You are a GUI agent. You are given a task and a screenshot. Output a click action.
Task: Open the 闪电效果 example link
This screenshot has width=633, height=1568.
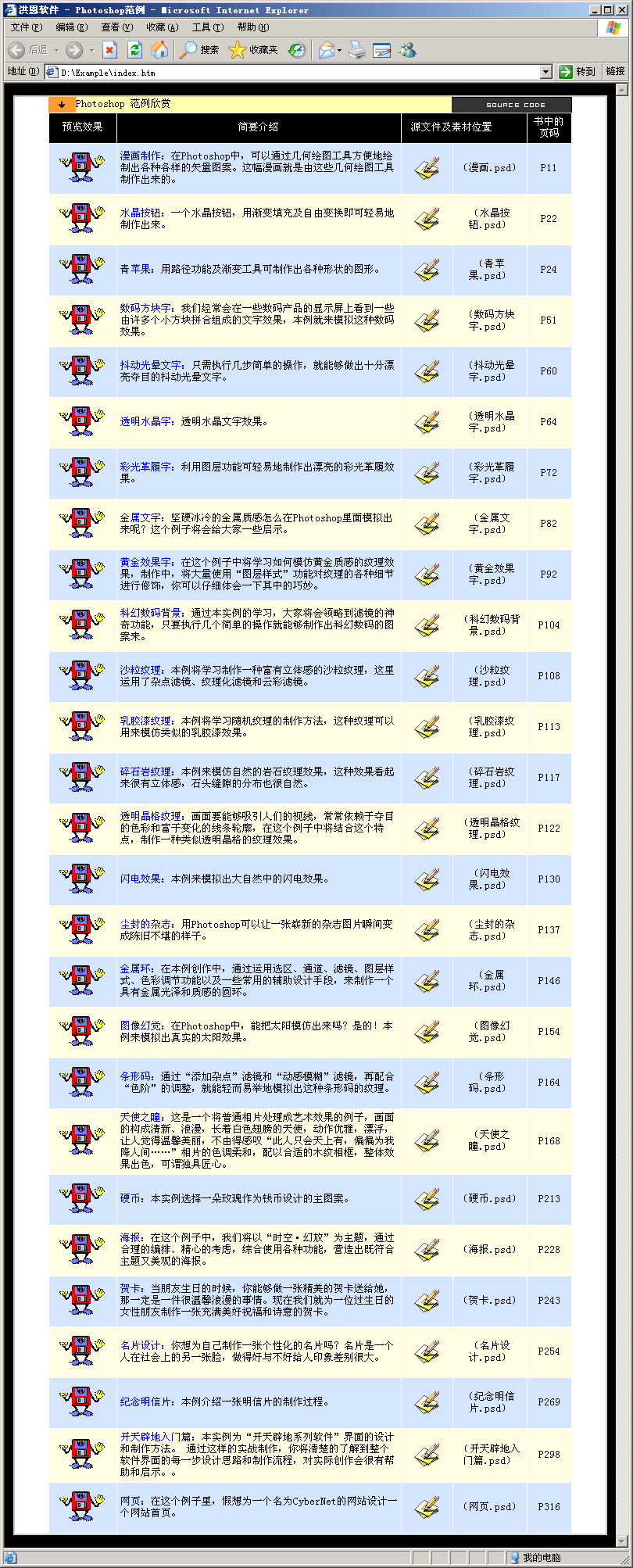click(x=140, y=879)
